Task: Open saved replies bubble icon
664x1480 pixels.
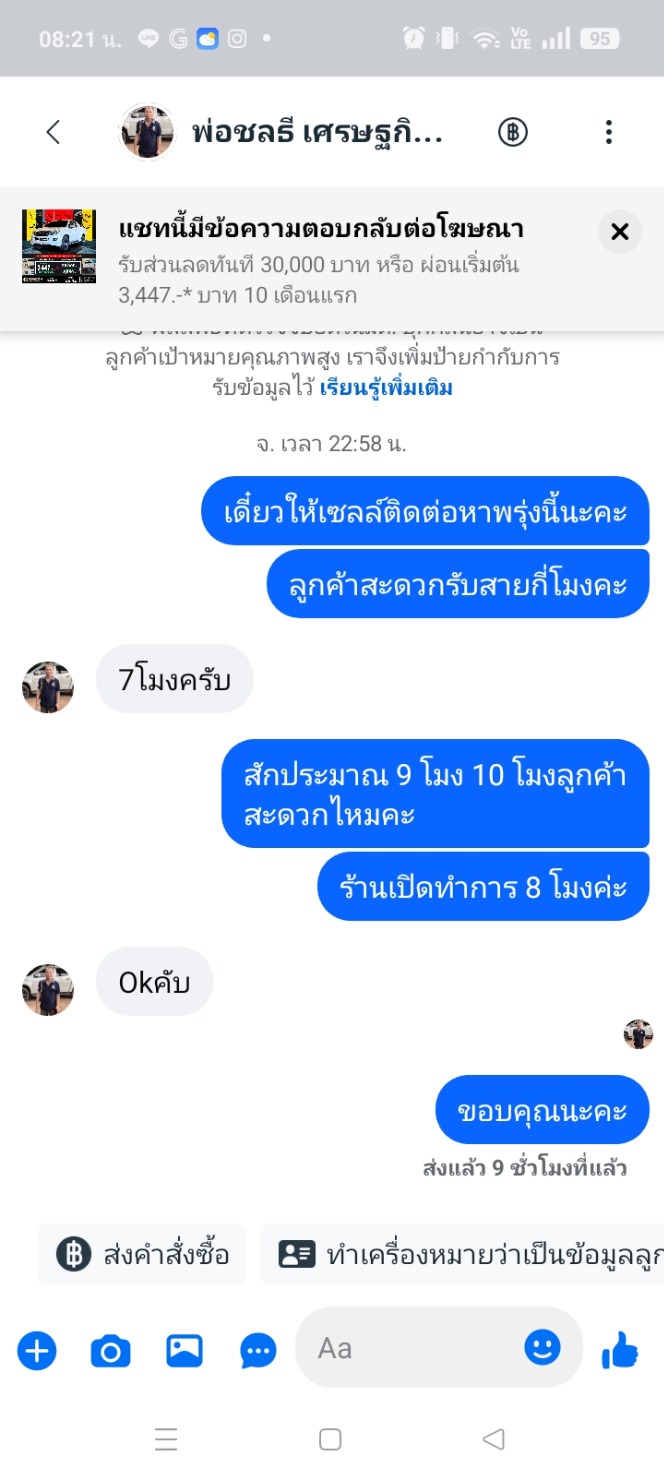Action: point(259,1352)
